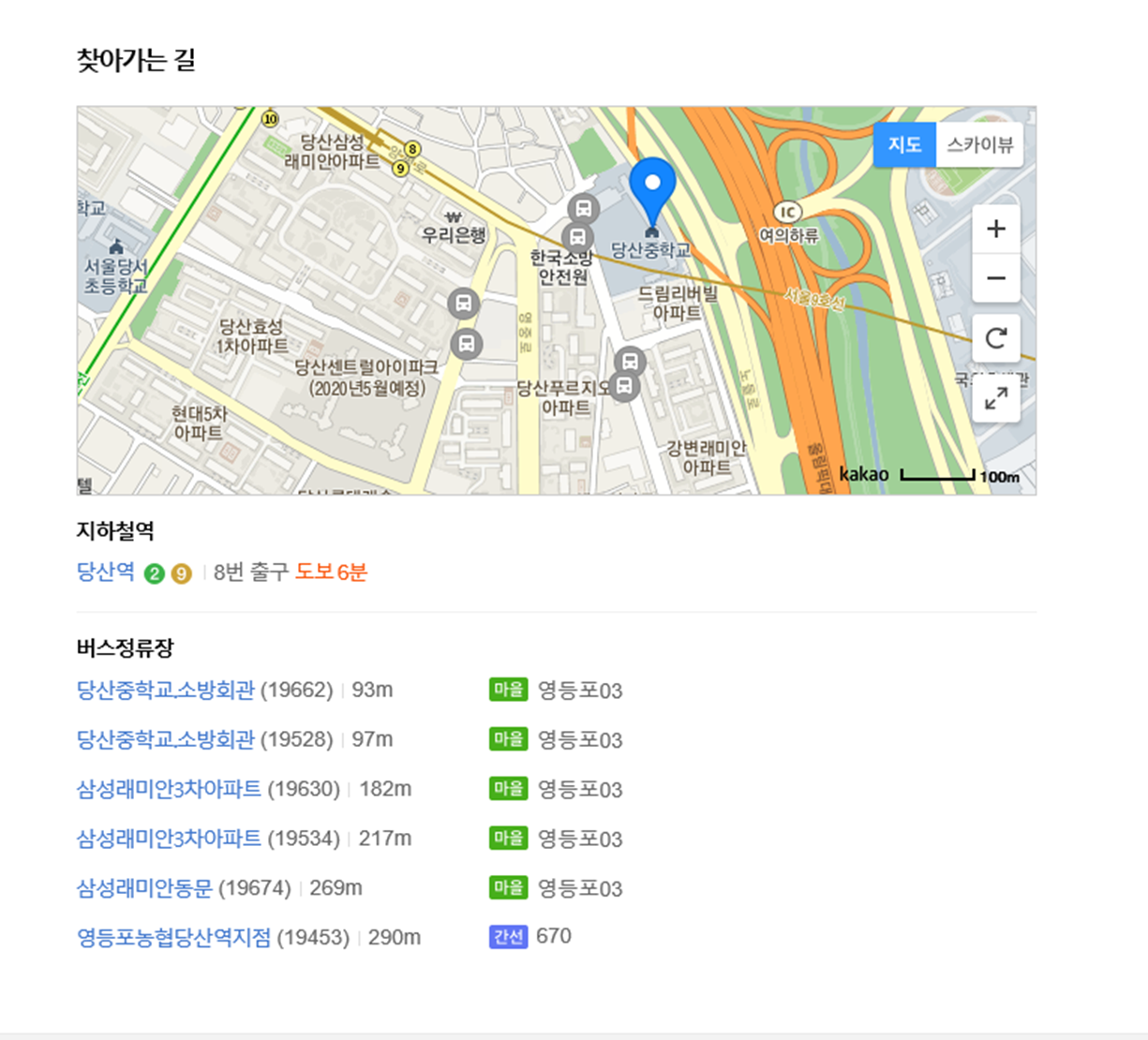Open bus stop 삼성래미안3차아파트 (19534)
Screen dimensions: 1148x1040
pos(169,839)
